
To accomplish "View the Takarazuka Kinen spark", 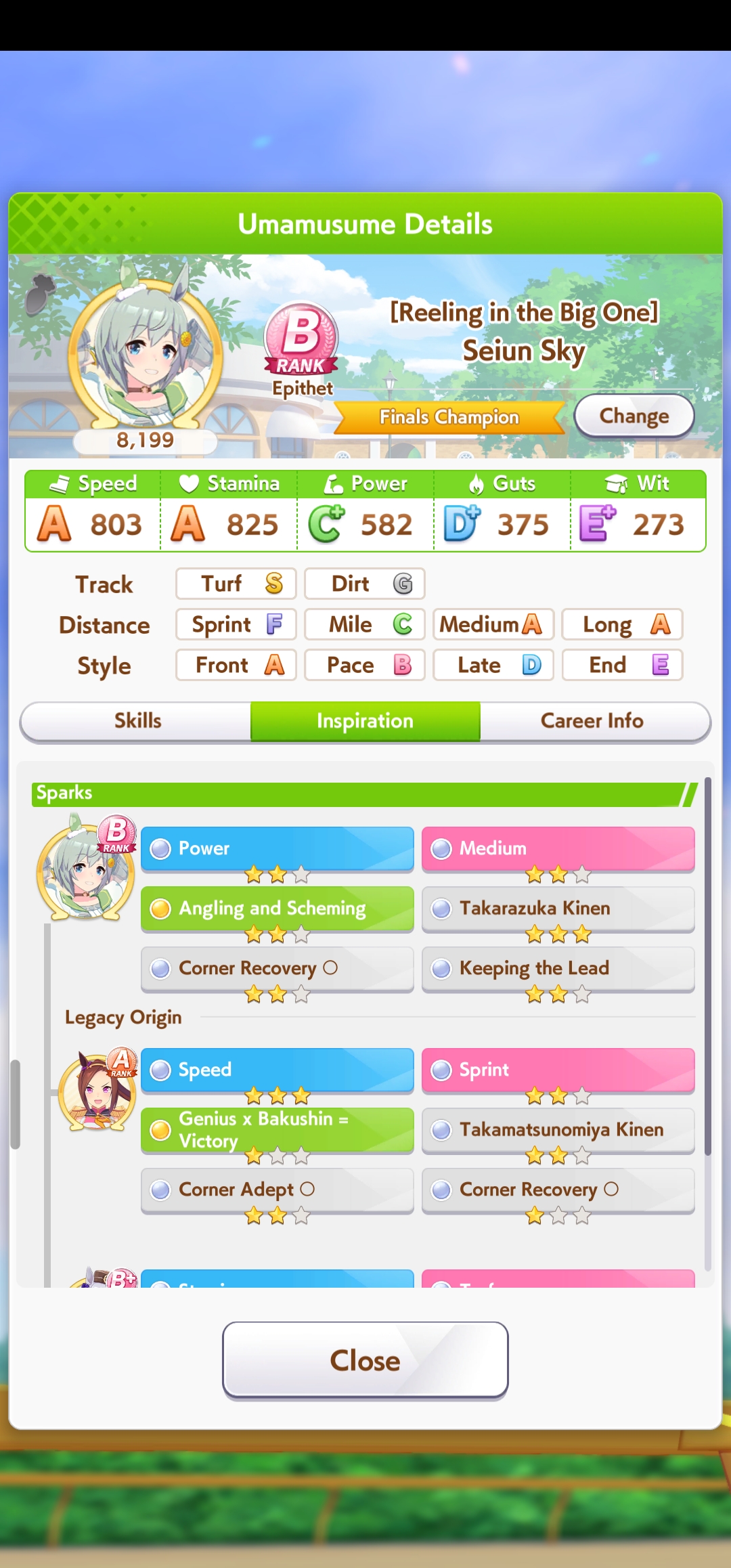I will (x=558, y=909).
